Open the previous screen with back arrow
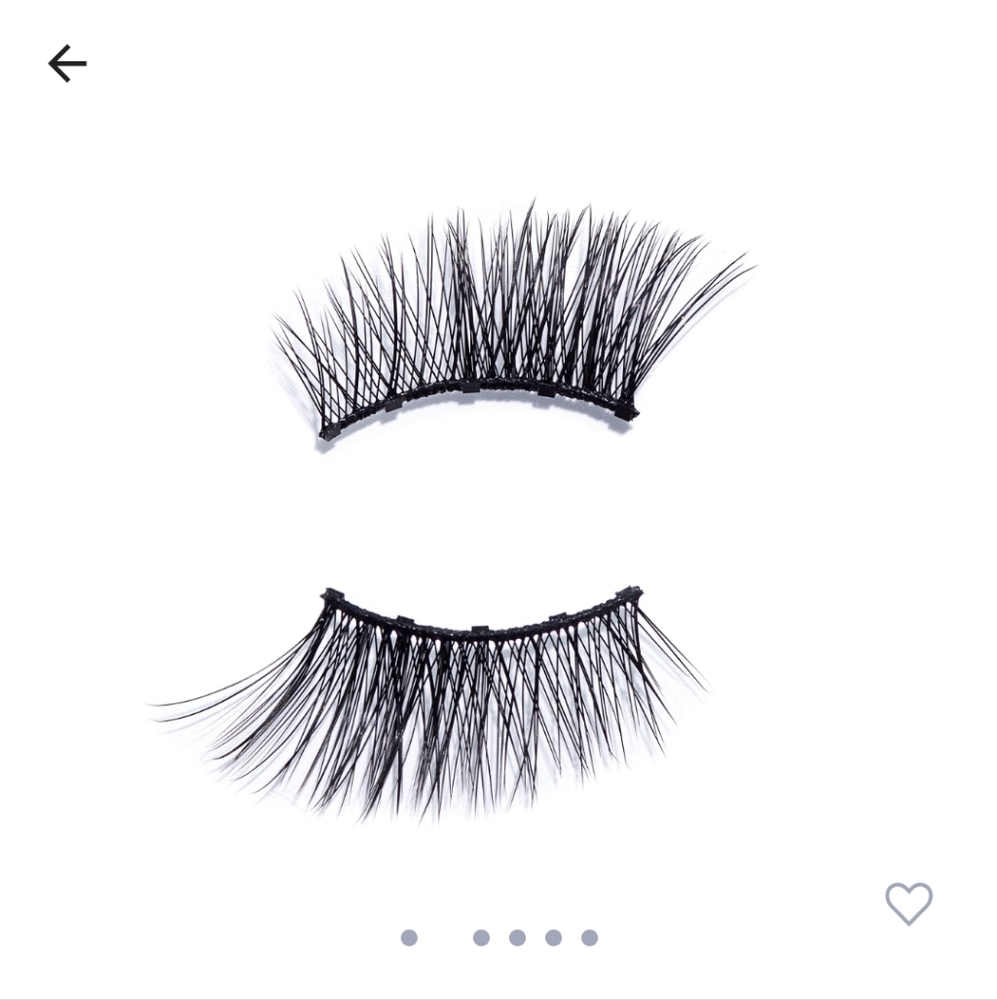Image resolution: width=997 pixels, height=1000 pixels. click(x=65, y=63)
